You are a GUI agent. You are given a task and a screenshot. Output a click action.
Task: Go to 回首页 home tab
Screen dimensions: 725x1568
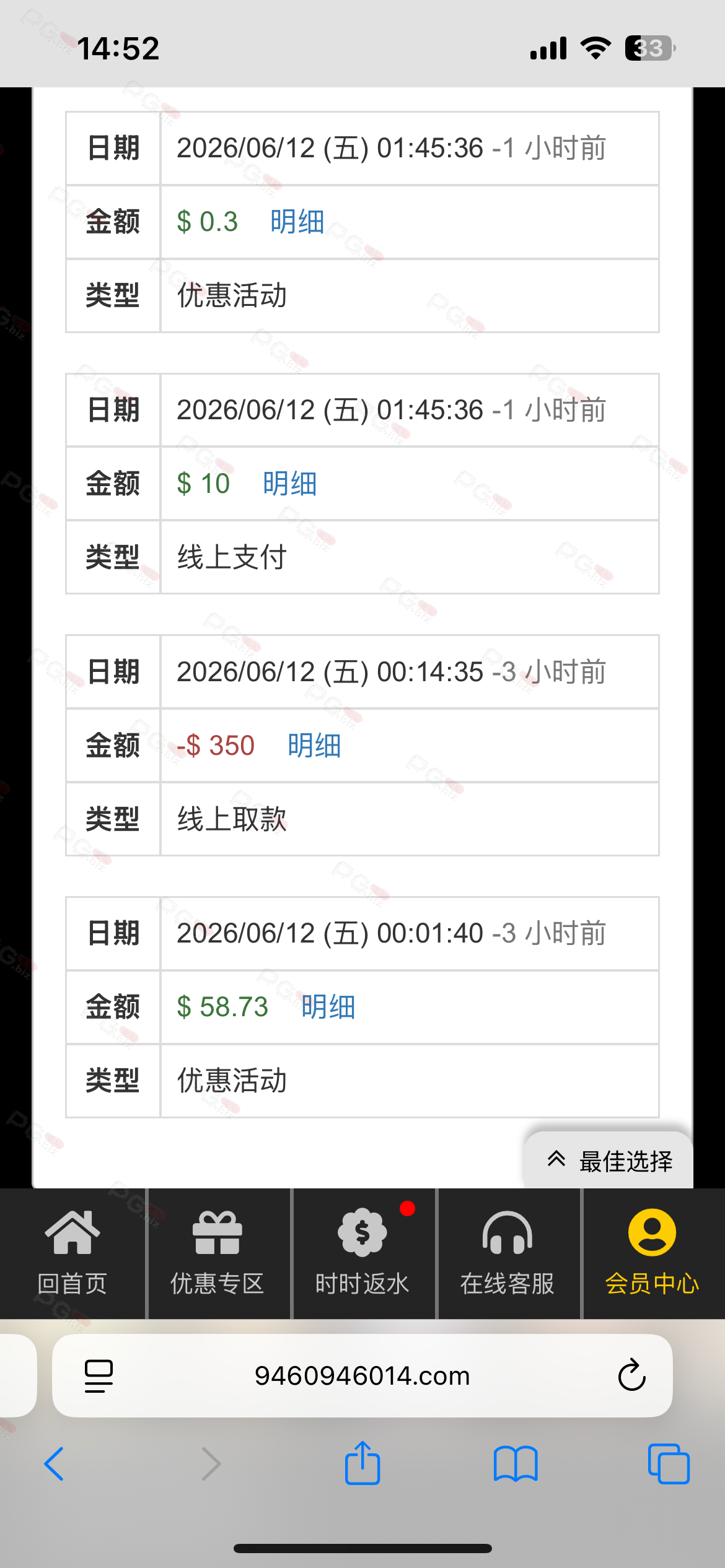[x=72, y=1253]
